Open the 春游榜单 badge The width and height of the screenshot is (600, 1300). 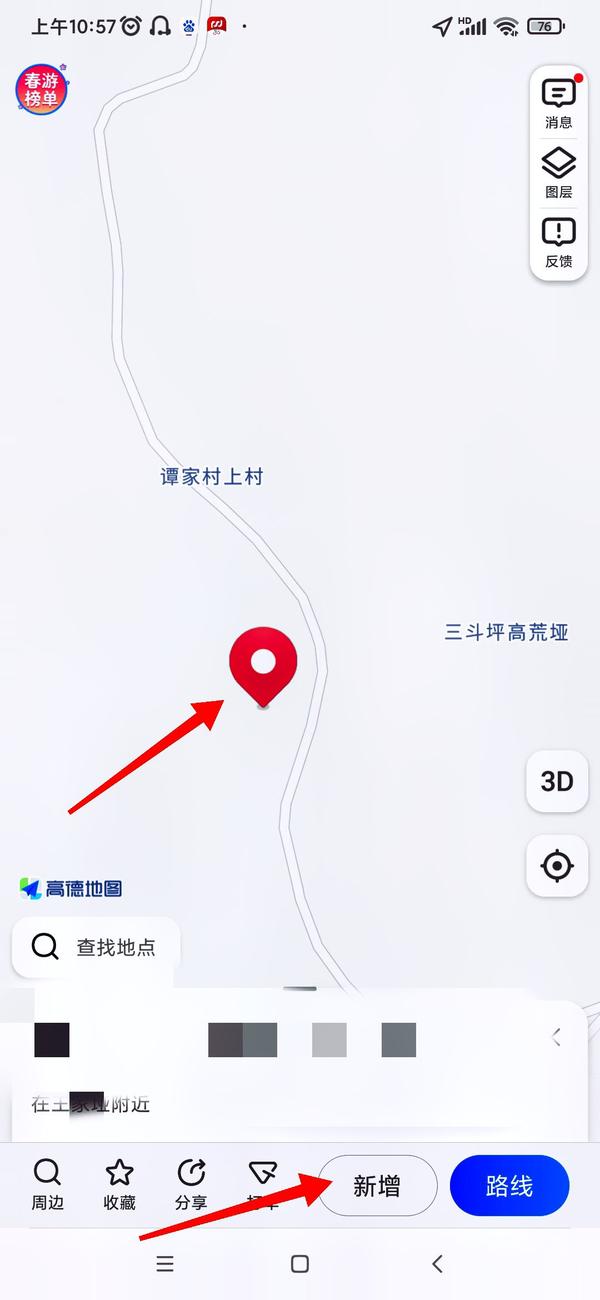[42, 90]
